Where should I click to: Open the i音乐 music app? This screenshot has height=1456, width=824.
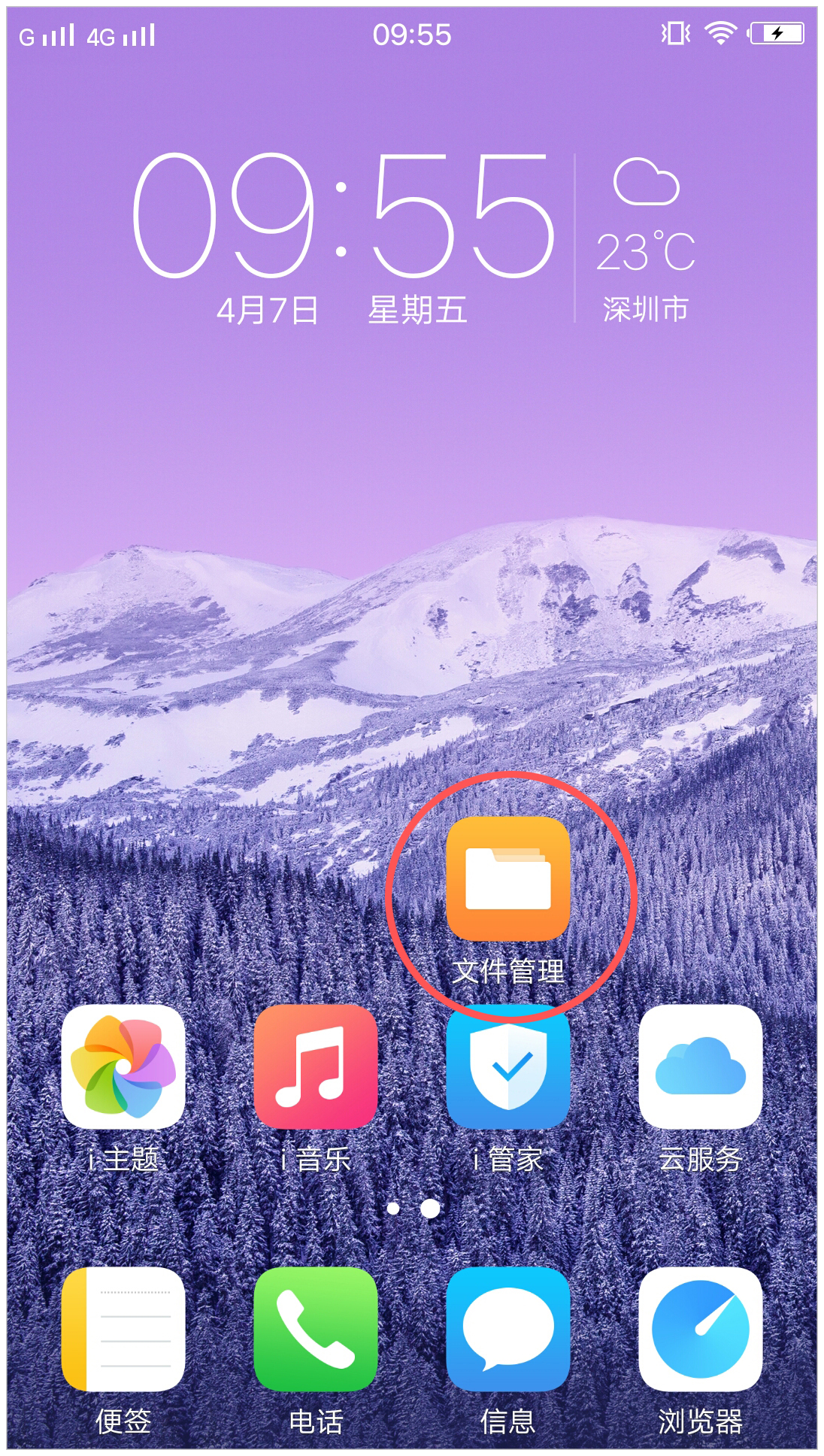[x=316, y=1066]
